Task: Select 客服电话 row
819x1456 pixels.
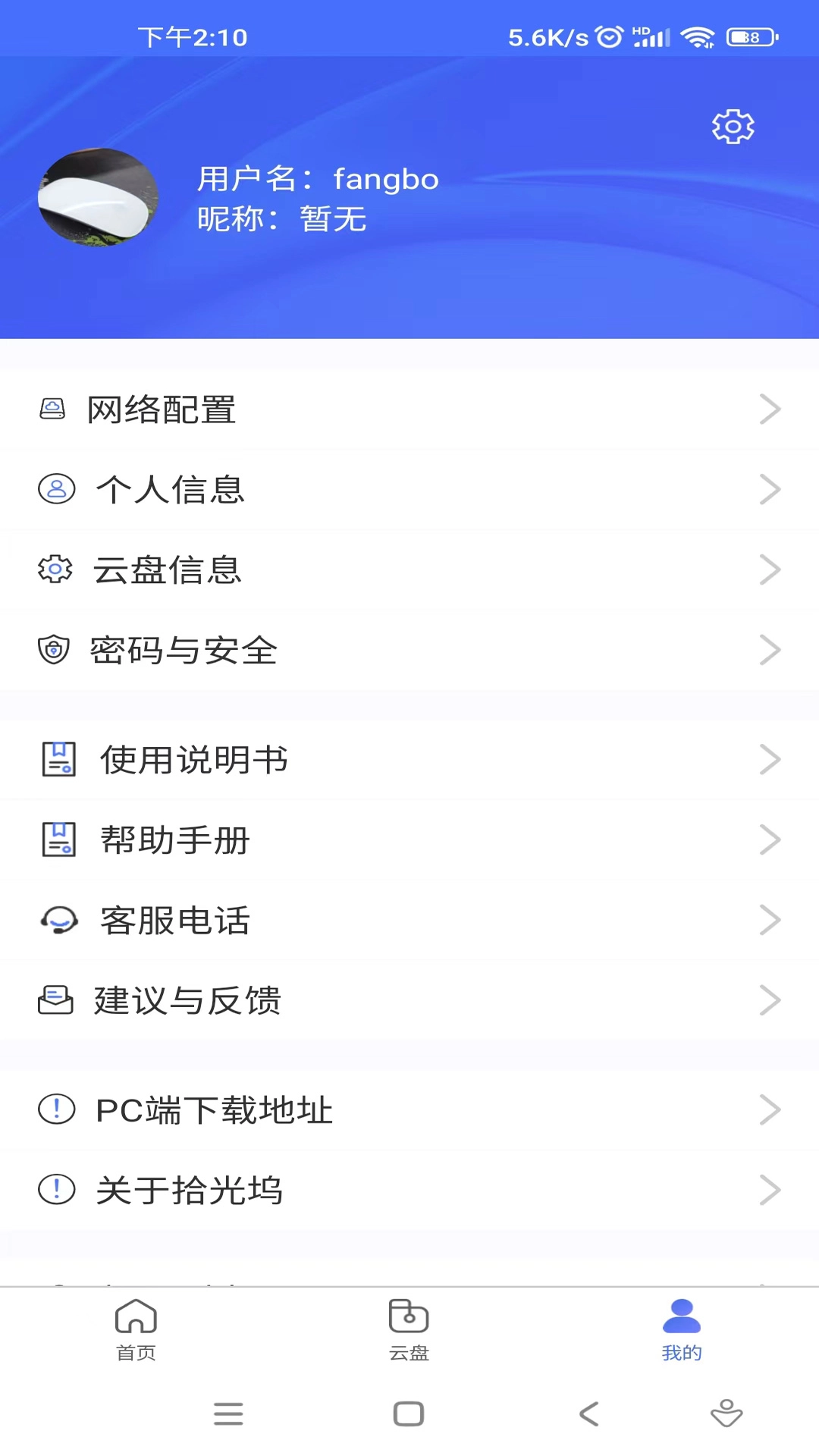Action: [x=409, y=921]
